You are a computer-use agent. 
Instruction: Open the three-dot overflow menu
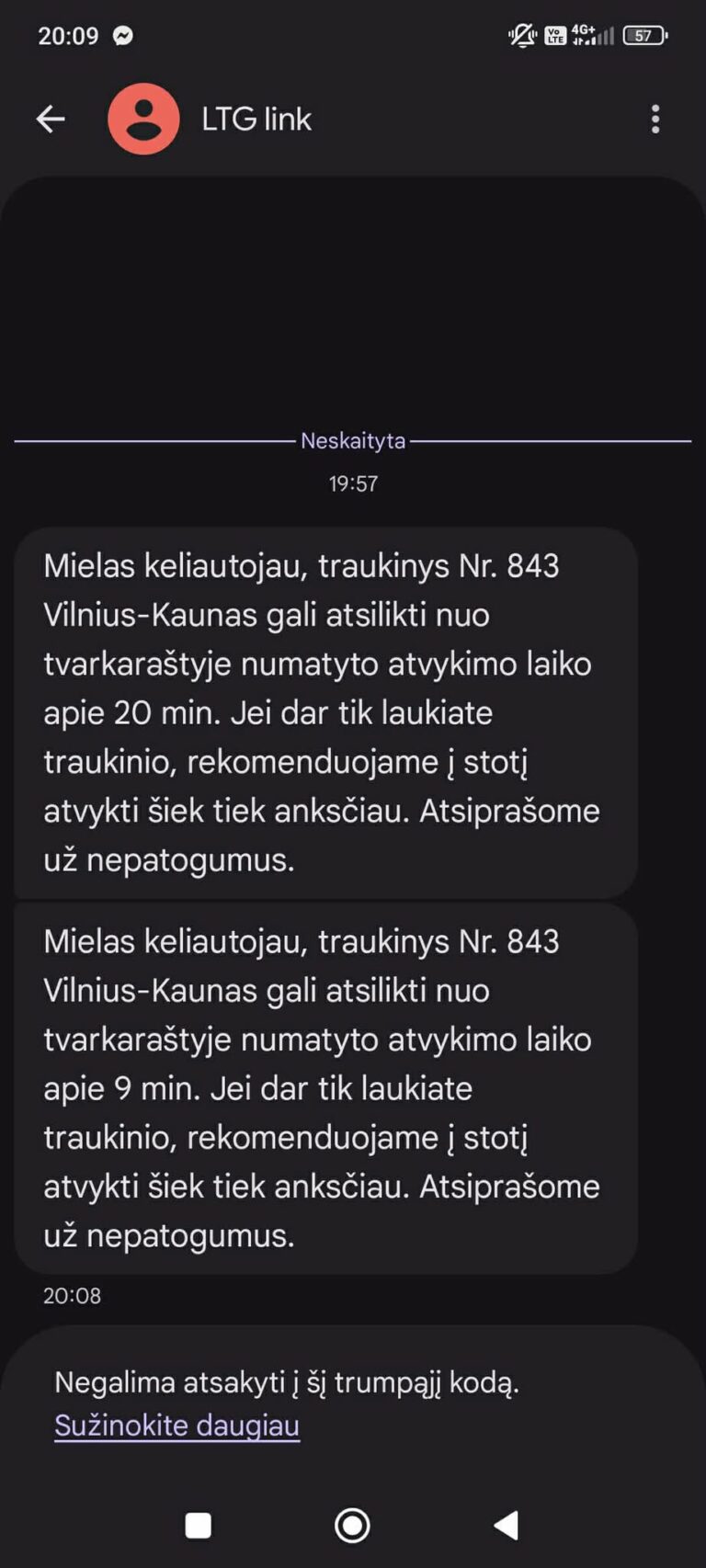655,119
